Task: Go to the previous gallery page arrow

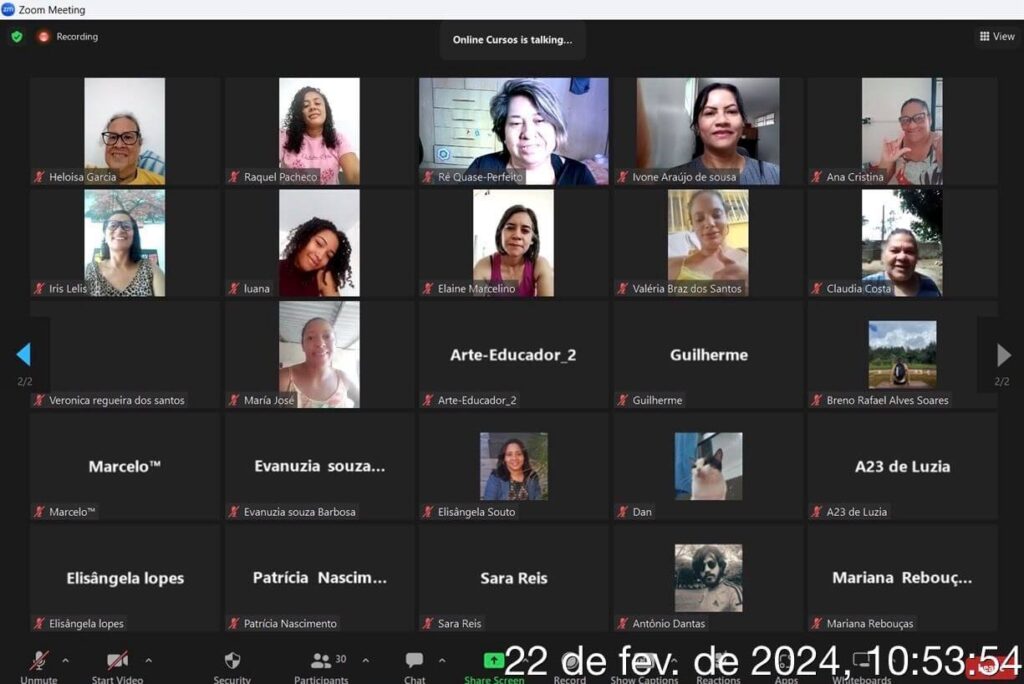Action: tap(23, 355)
